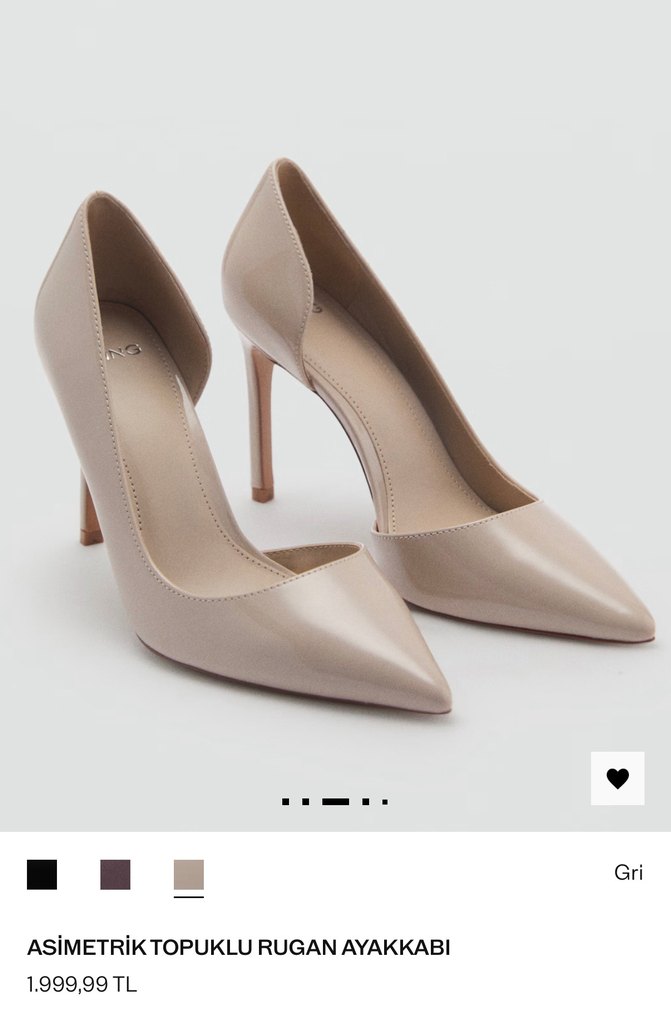Open the shoe product image
Screen dimensions: 671x1022
click(x=335, y=420)
